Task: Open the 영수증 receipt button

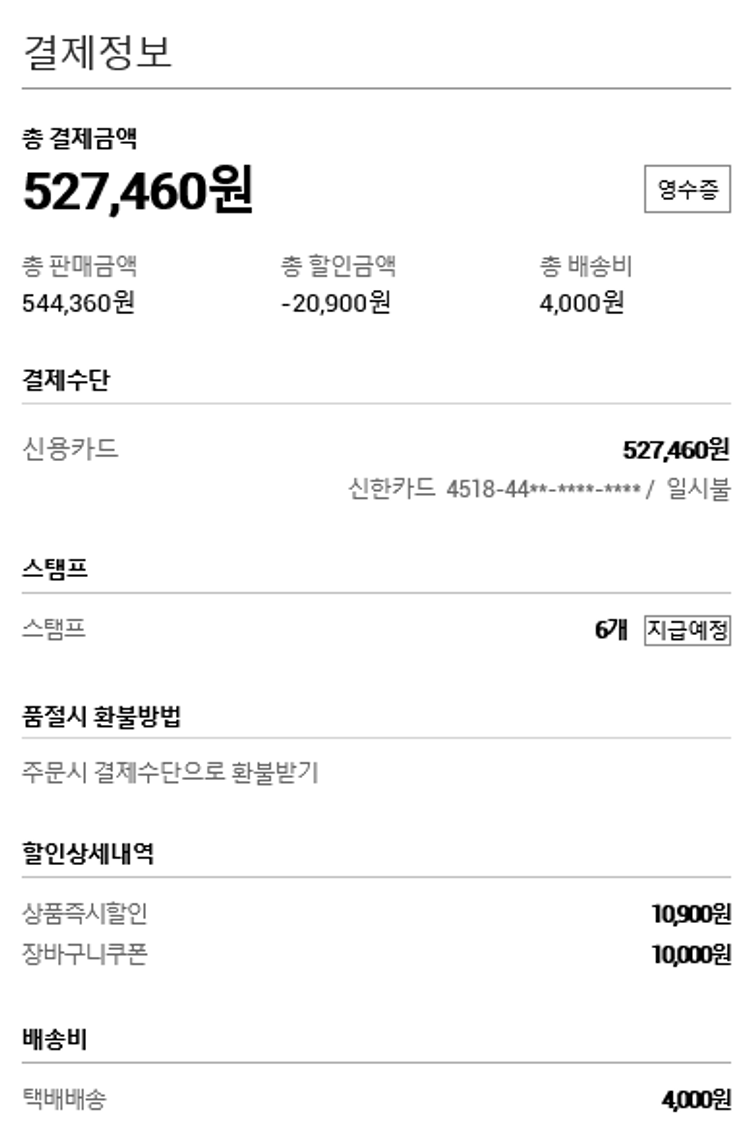Action: [x=687, y=190]
